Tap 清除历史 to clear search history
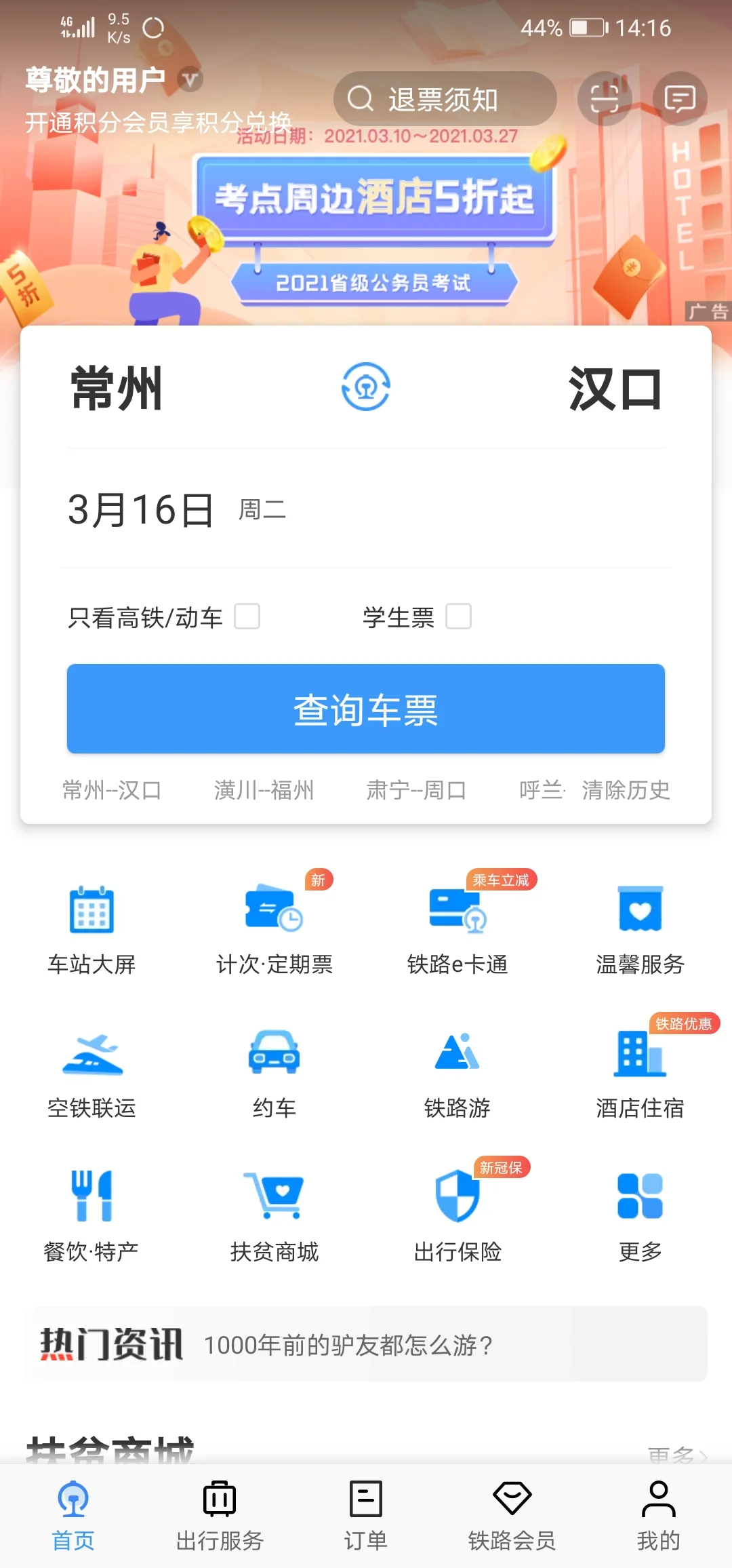732x1568 pixels. [626, 790]
